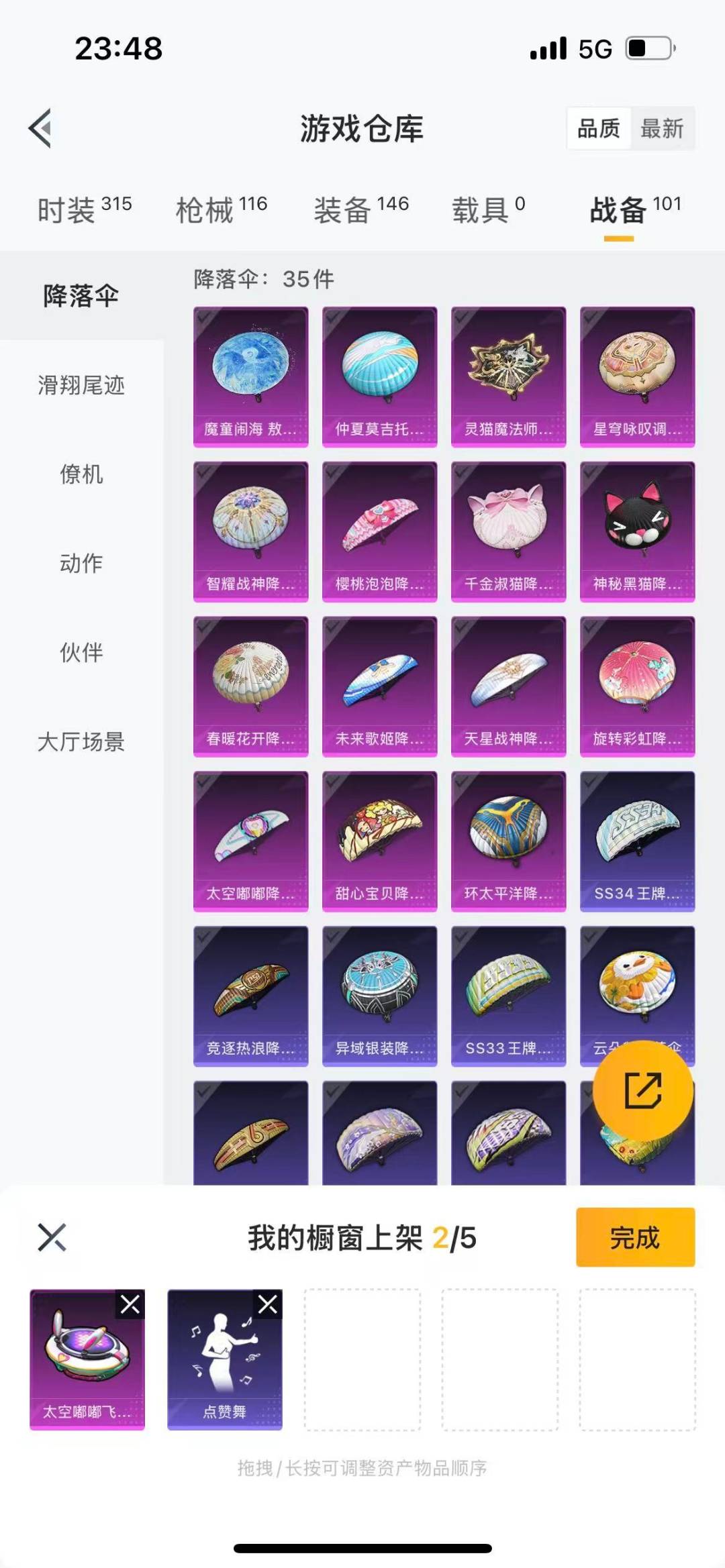The width and height of the screenshot is (725, 1568).
Task: Open the 滑翔尾迹 sidebar category
Action: tap(82, 385)
